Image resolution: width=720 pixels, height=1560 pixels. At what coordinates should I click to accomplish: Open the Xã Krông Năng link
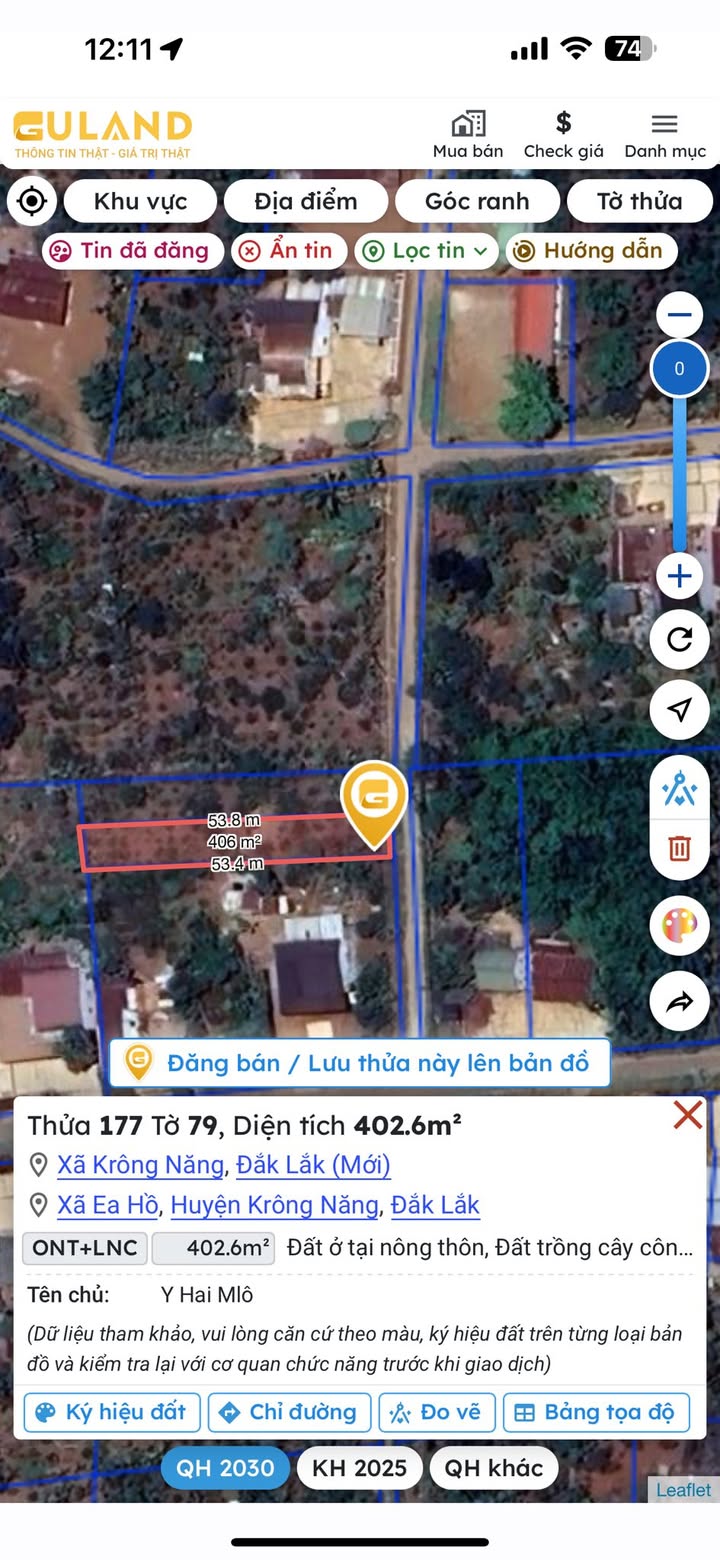coord(140,1165)
